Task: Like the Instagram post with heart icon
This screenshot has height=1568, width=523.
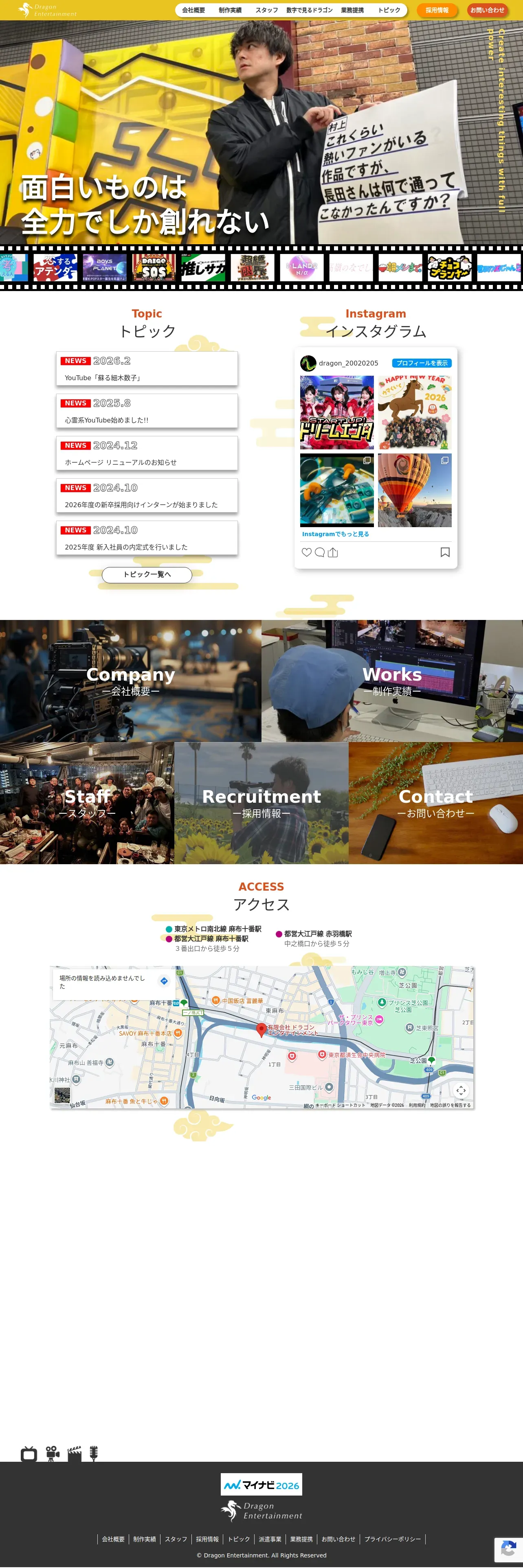Action: (306, 552)
